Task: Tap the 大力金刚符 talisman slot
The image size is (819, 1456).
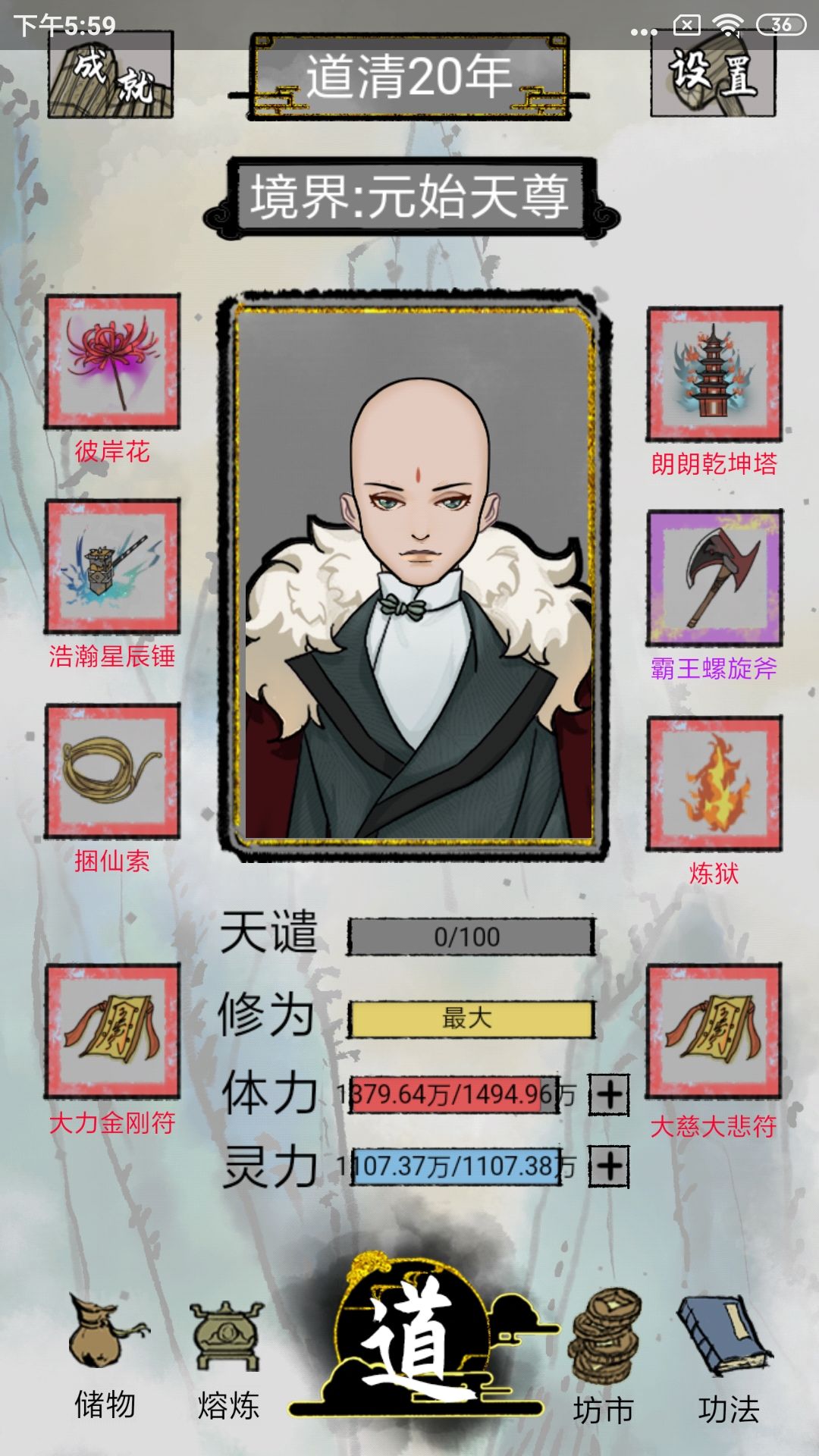Action: point(112,1031)
